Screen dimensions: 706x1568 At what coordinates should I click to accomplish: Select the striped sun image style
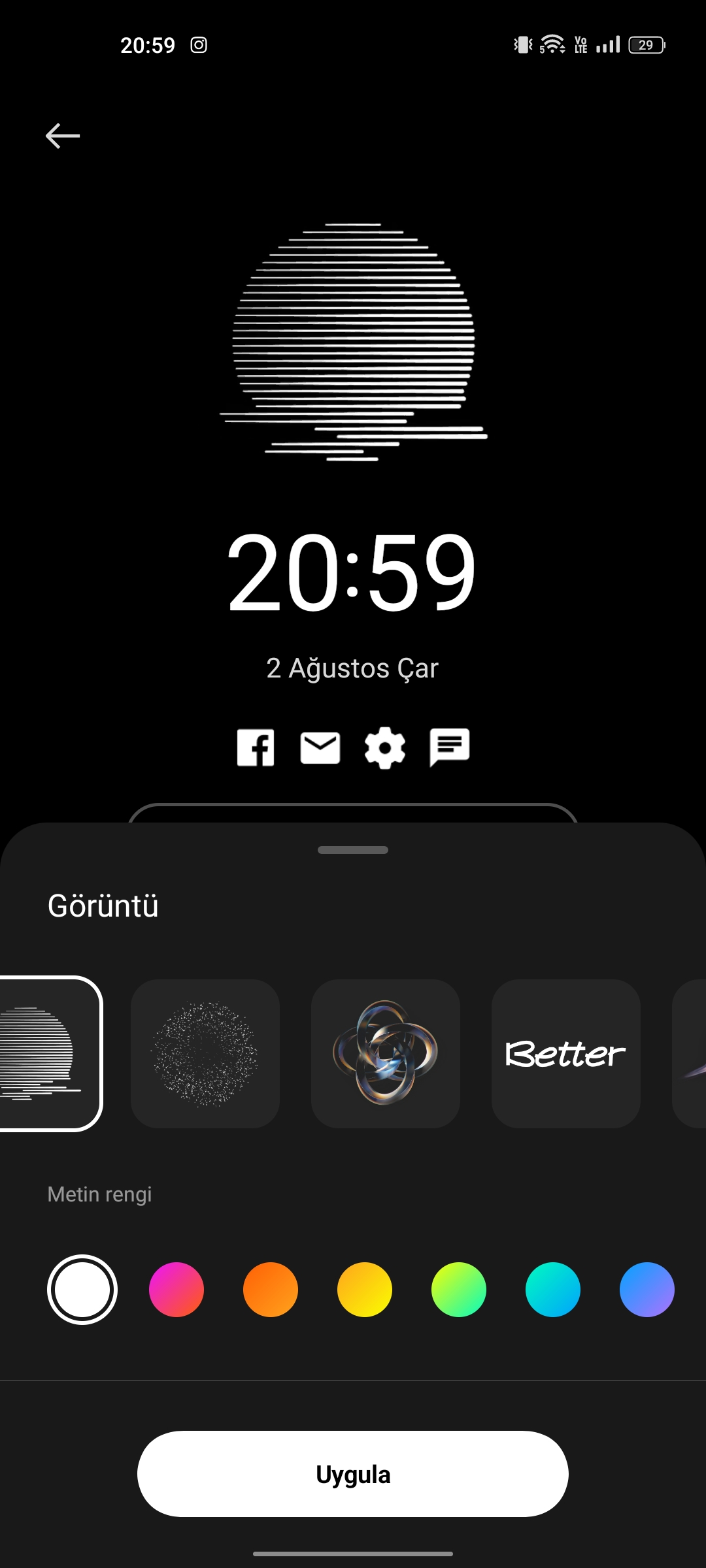pyautogui.click(x=47, y=1053)
